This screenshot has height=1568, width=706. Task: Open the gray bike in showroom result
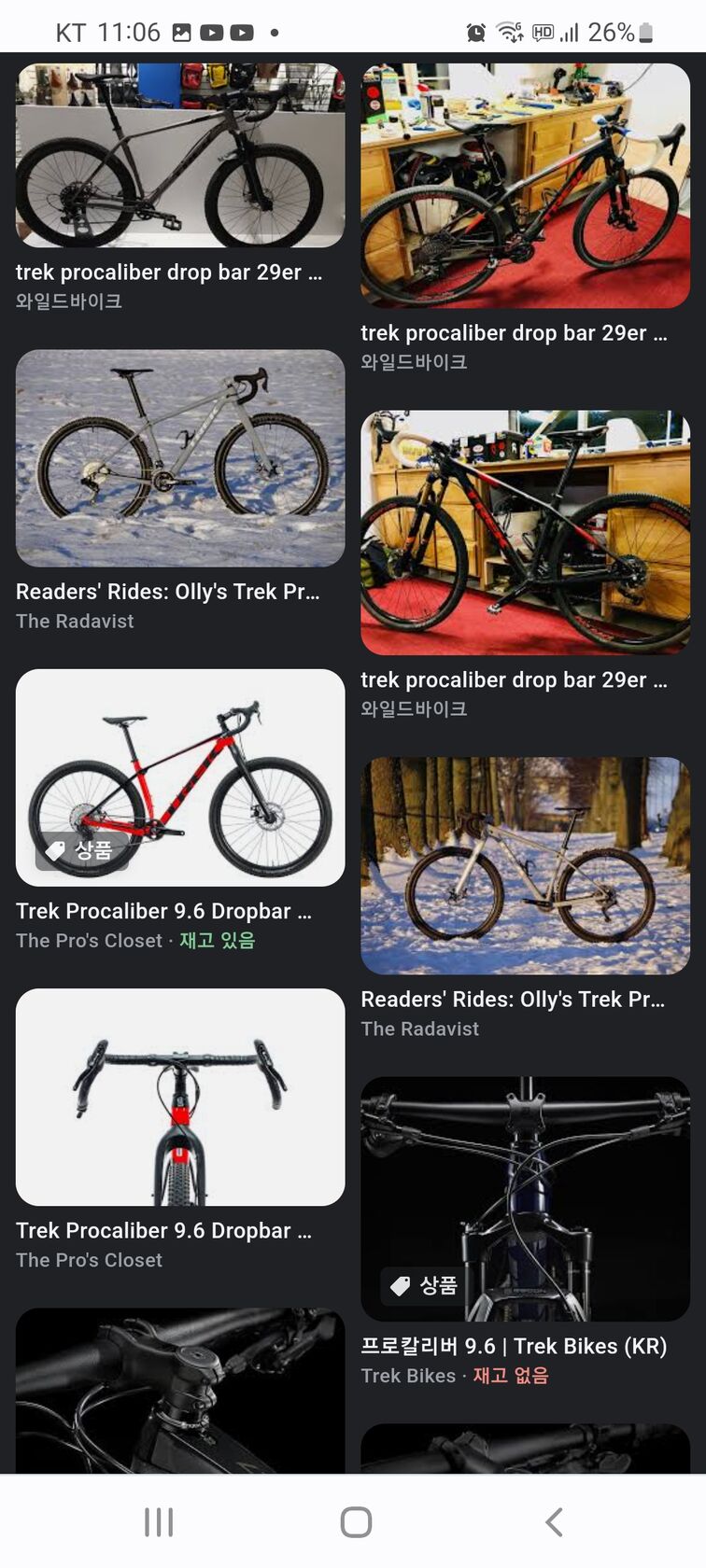coord(179,155)
